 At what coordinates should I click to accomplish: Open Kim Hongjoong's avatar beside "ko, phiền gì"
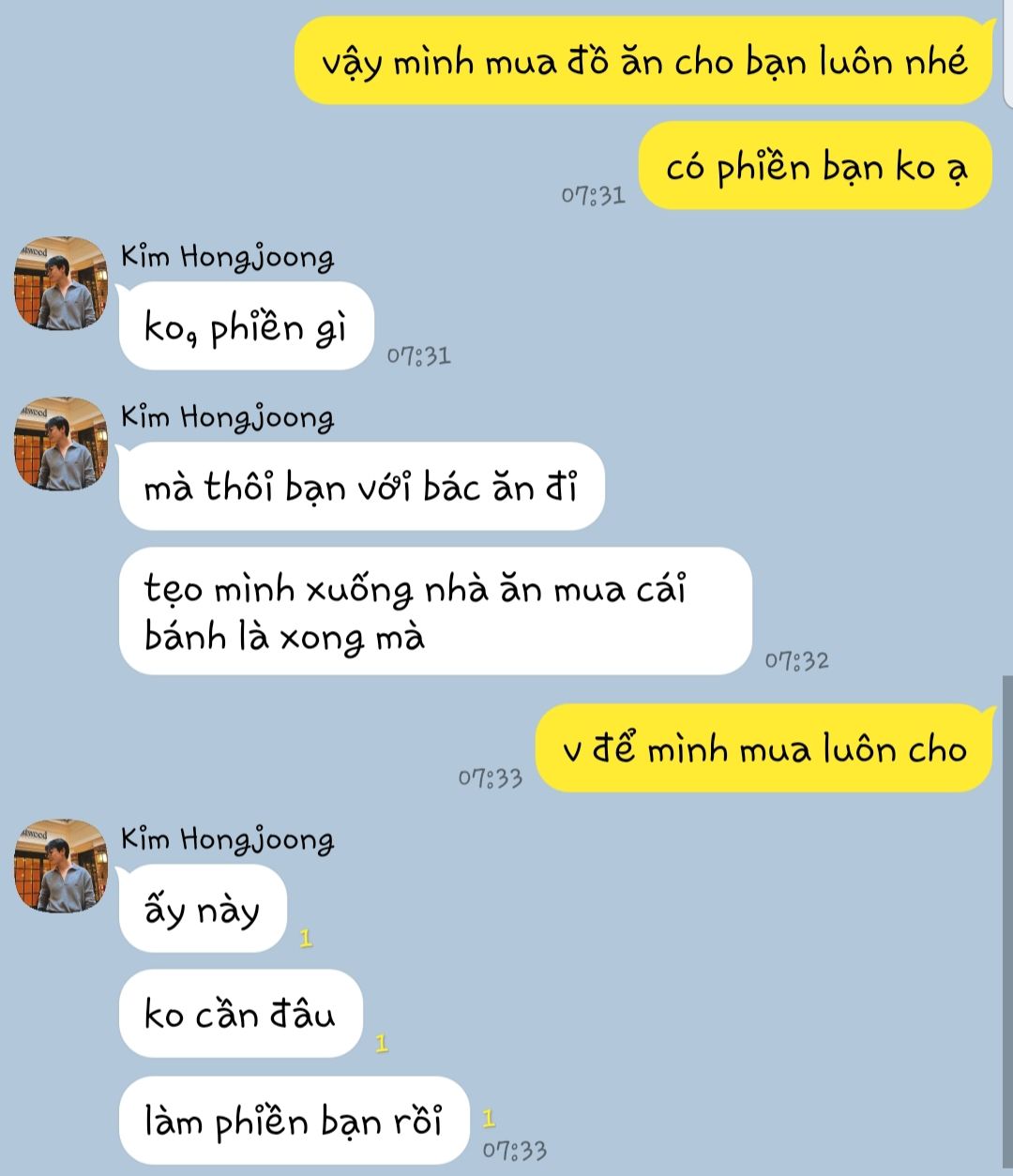pyautogui.click(x=60, y=284)
